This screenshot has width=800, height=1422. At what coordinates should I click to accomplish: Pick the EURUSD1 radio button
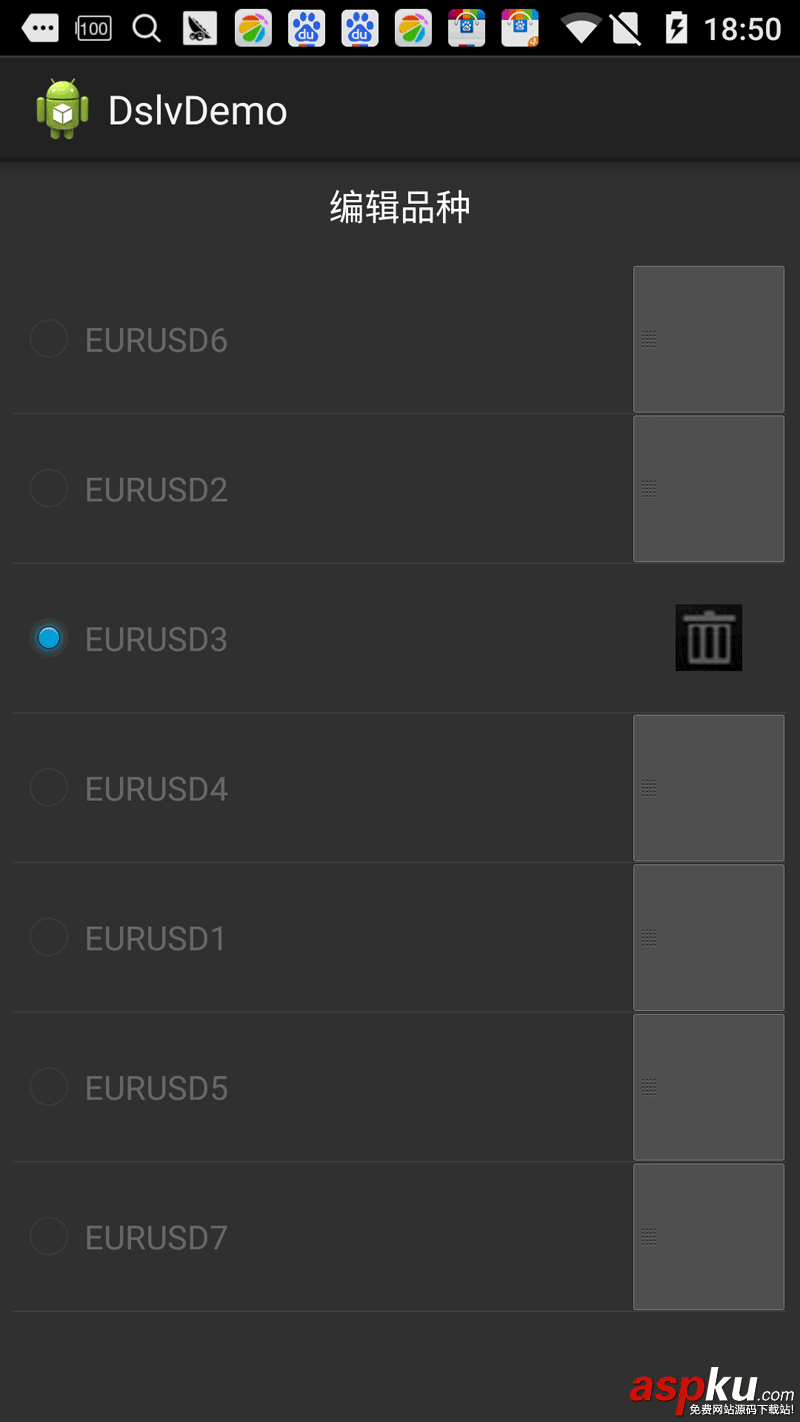tap(49, 937)
